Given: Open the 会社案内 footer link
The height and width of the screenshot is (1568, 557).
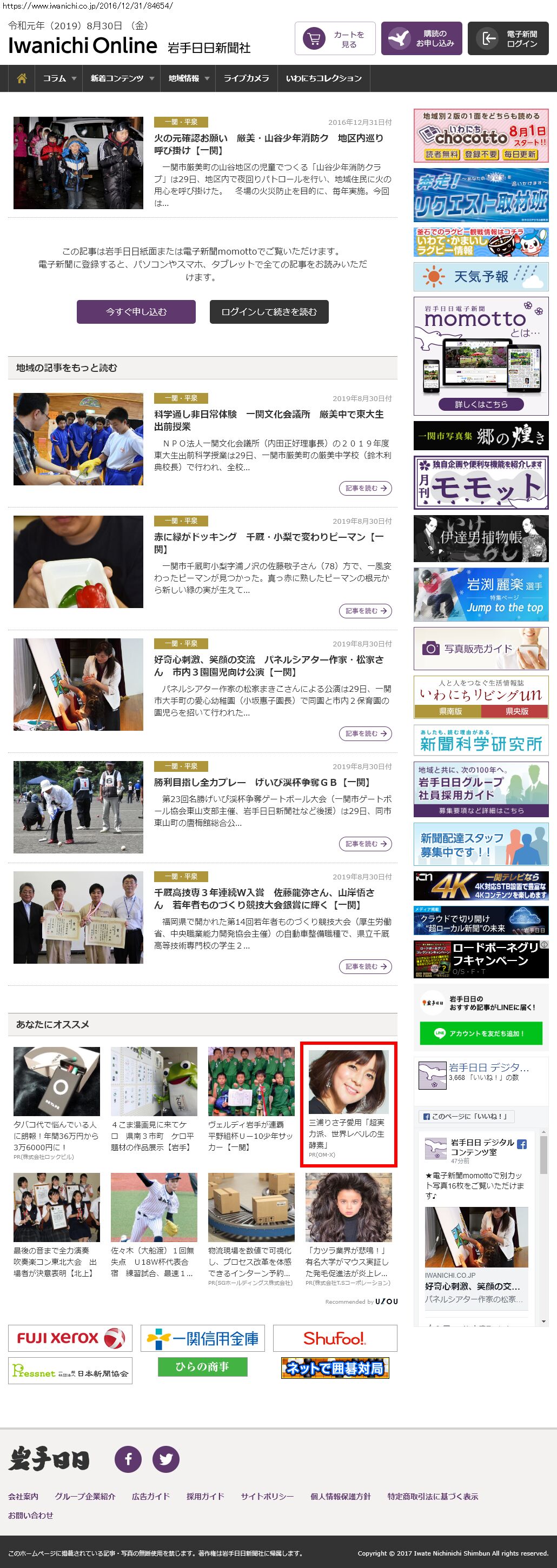Looking at the screenshot, I should (x=23, y=1496).
